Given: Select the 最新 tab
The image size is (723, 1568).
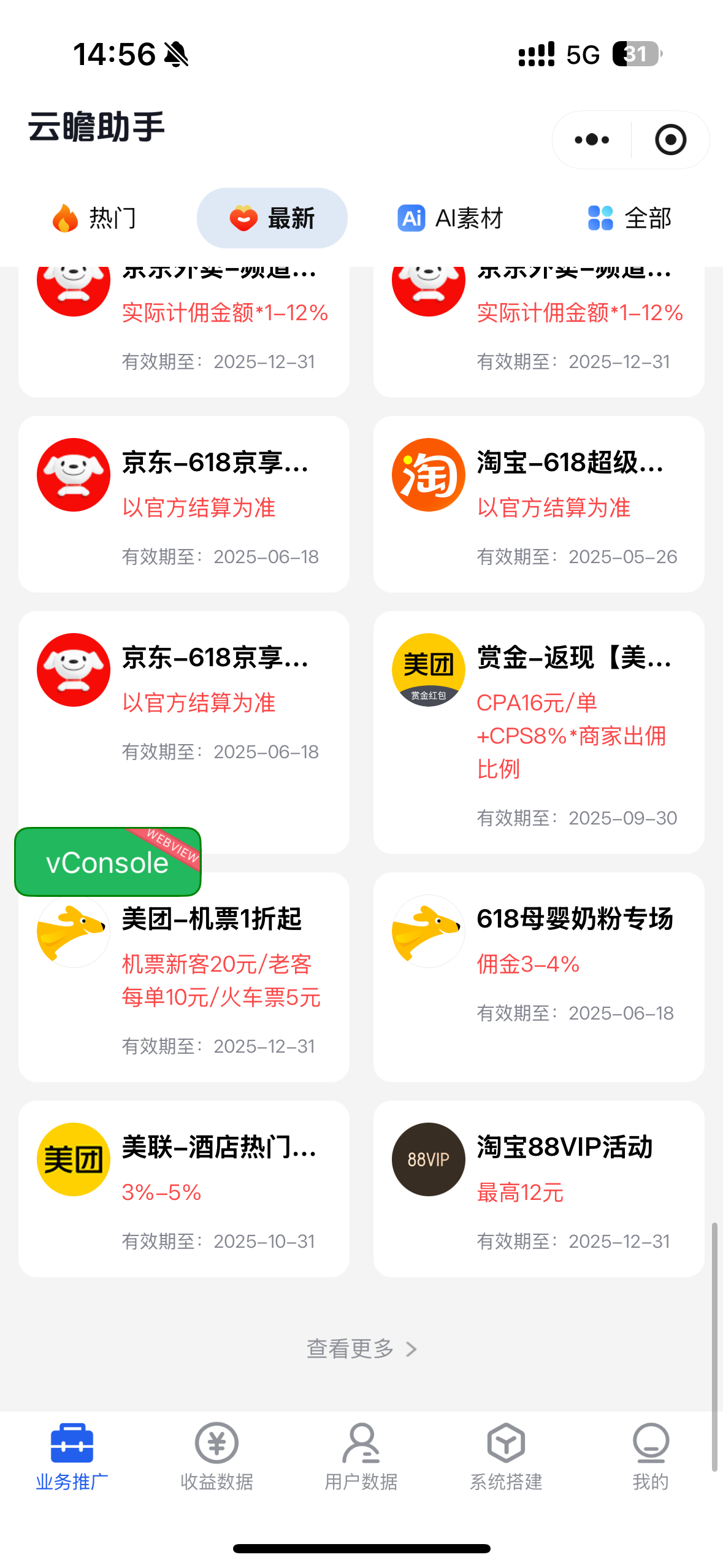Looking at the screenshot, I should click(x=272, y=218).
